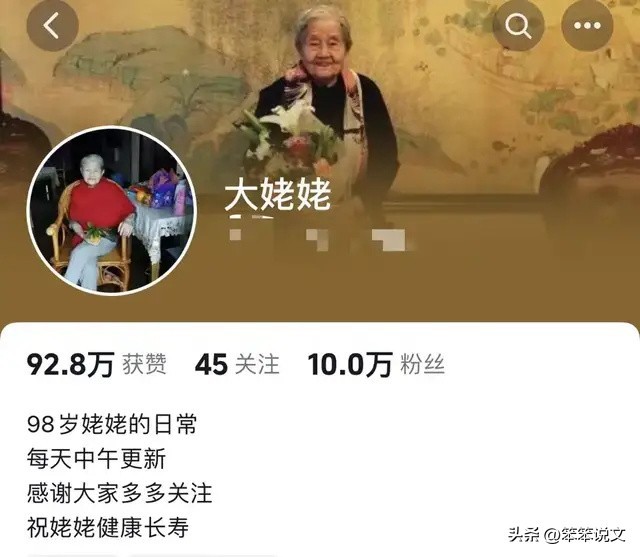Show the 92.8万 获赞 likes details

coord(97,365)
